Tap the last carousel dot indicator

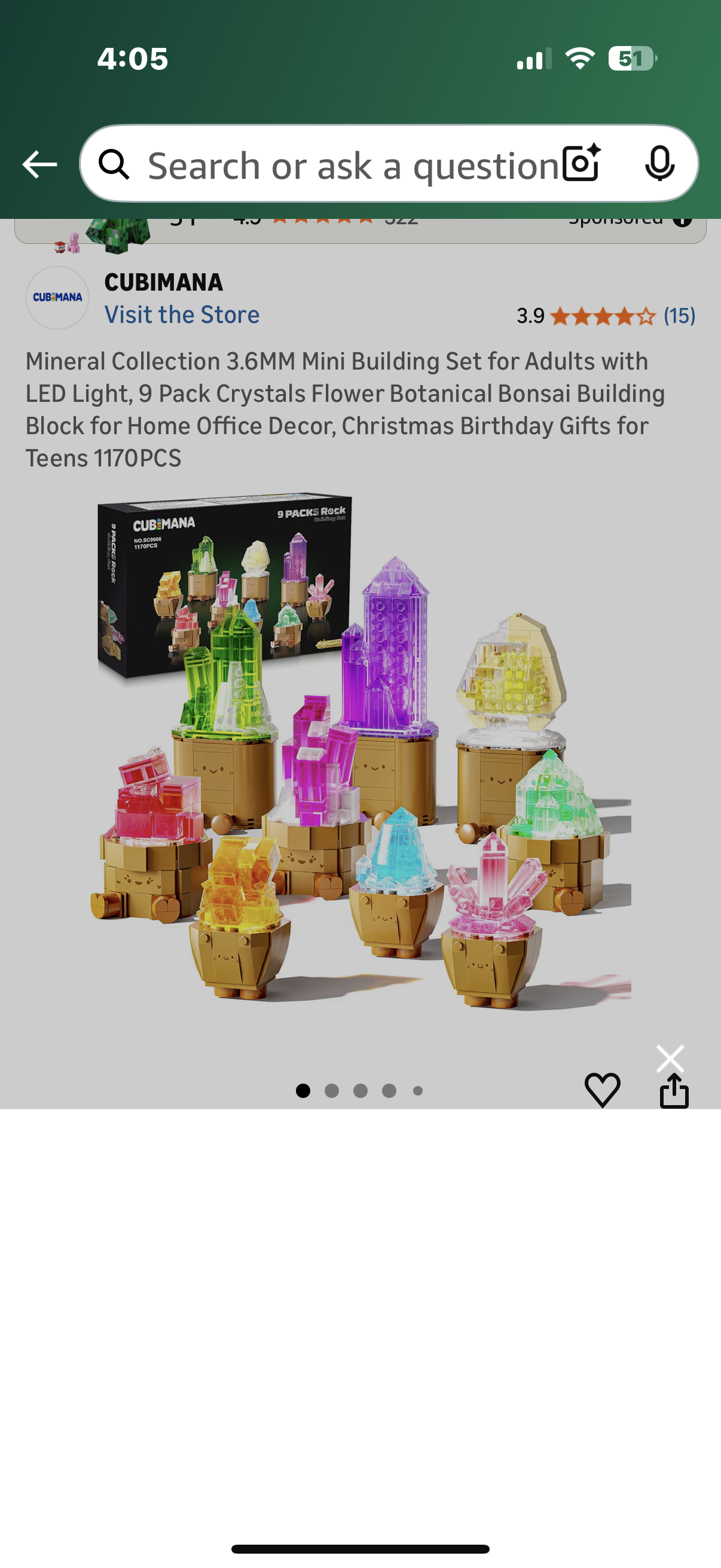click(417, 1091)
